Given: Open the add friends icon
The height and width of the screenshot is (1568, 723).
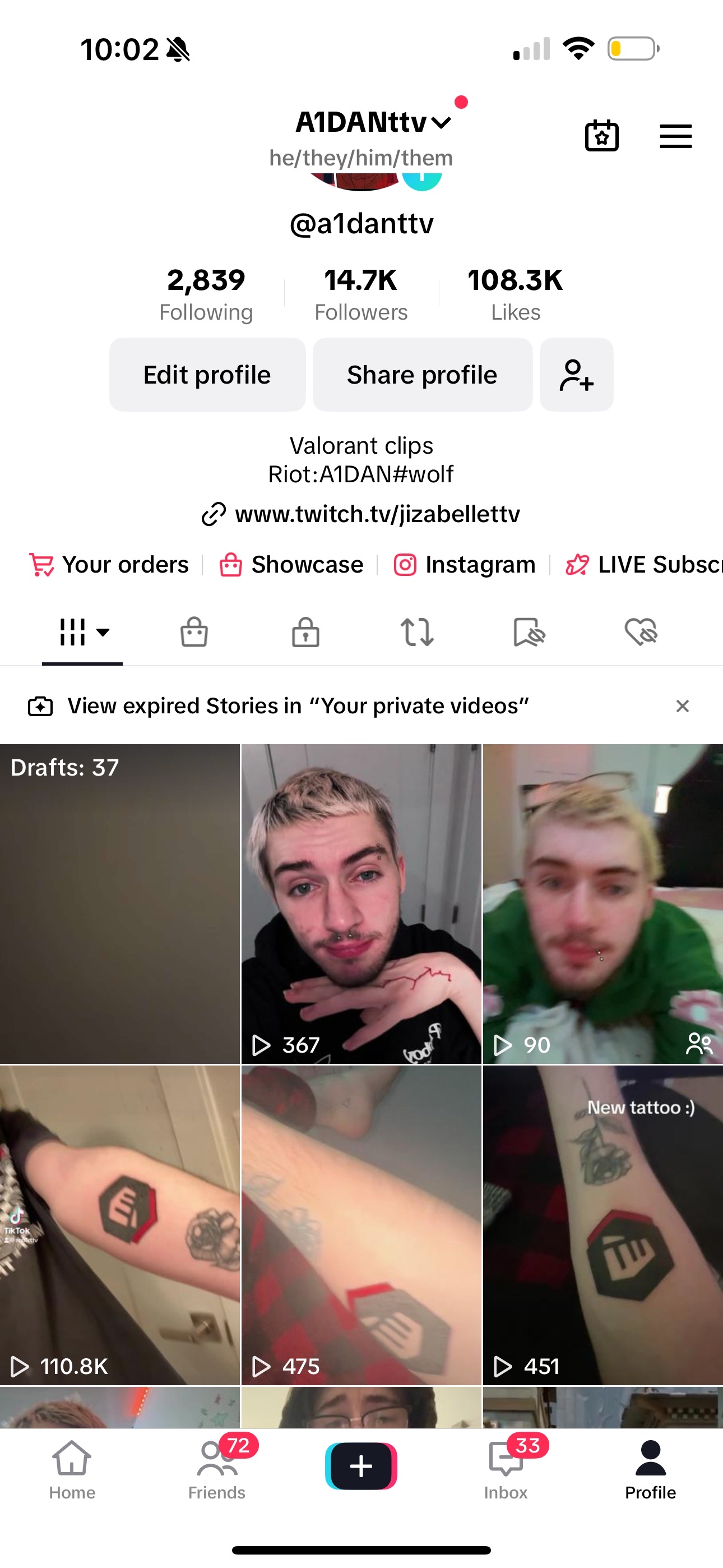Looking at the screenshot, I should click(x=576, y=375).
